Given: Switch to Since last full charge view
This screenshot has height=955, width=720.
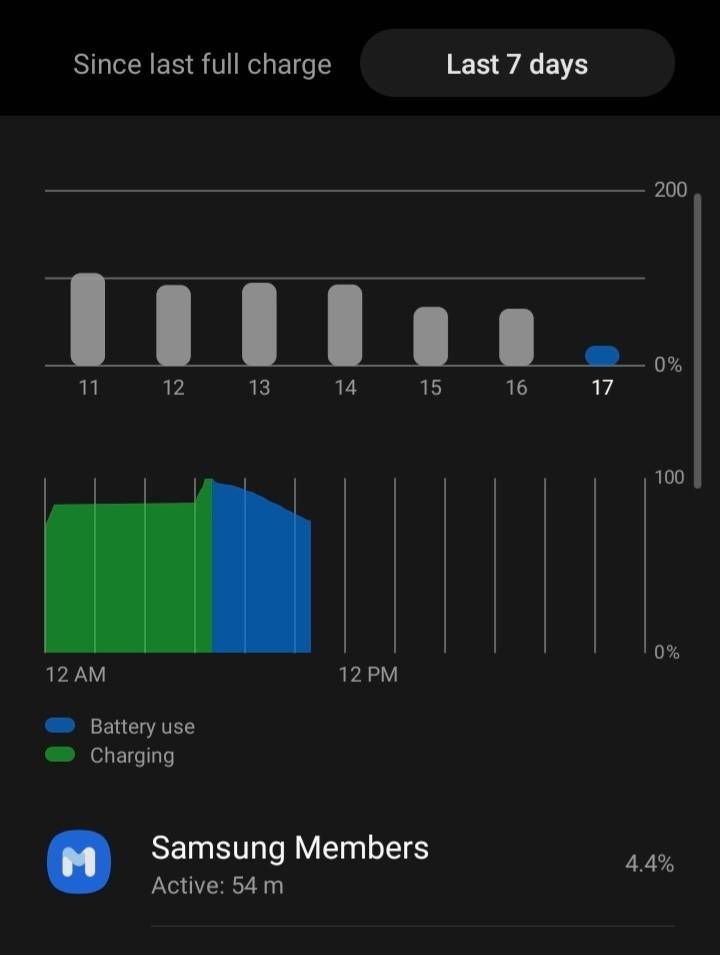Looking at the screenshot, I should pyautogui.click(x=202, y=63).
